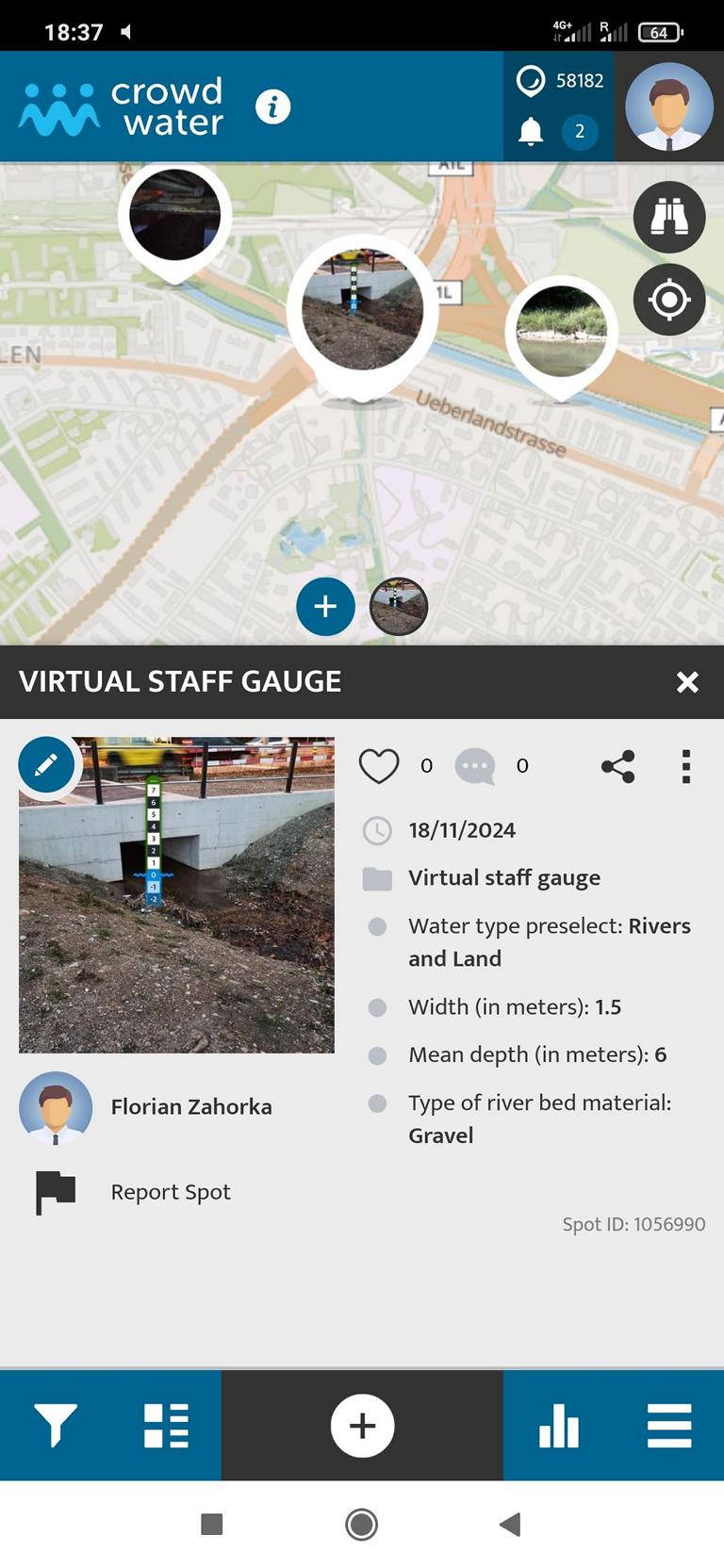Open the three-dot overflow menu
Image resolution: width=724 pixels, height=1568 pixels.
pyautogui.click(x=686, y=766)
